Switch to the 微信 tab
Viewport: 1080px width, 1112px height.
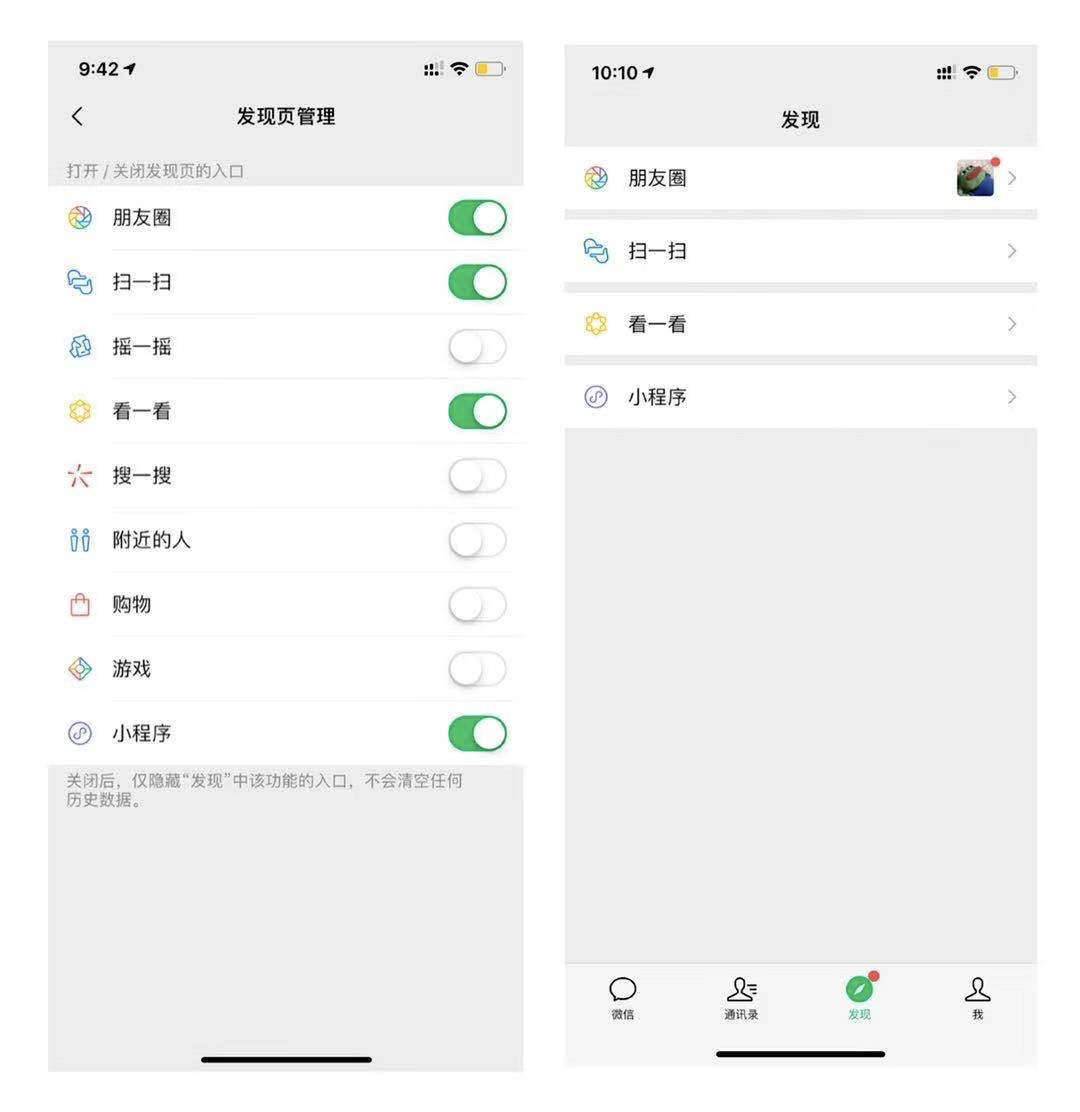click(x=623, y=998)
